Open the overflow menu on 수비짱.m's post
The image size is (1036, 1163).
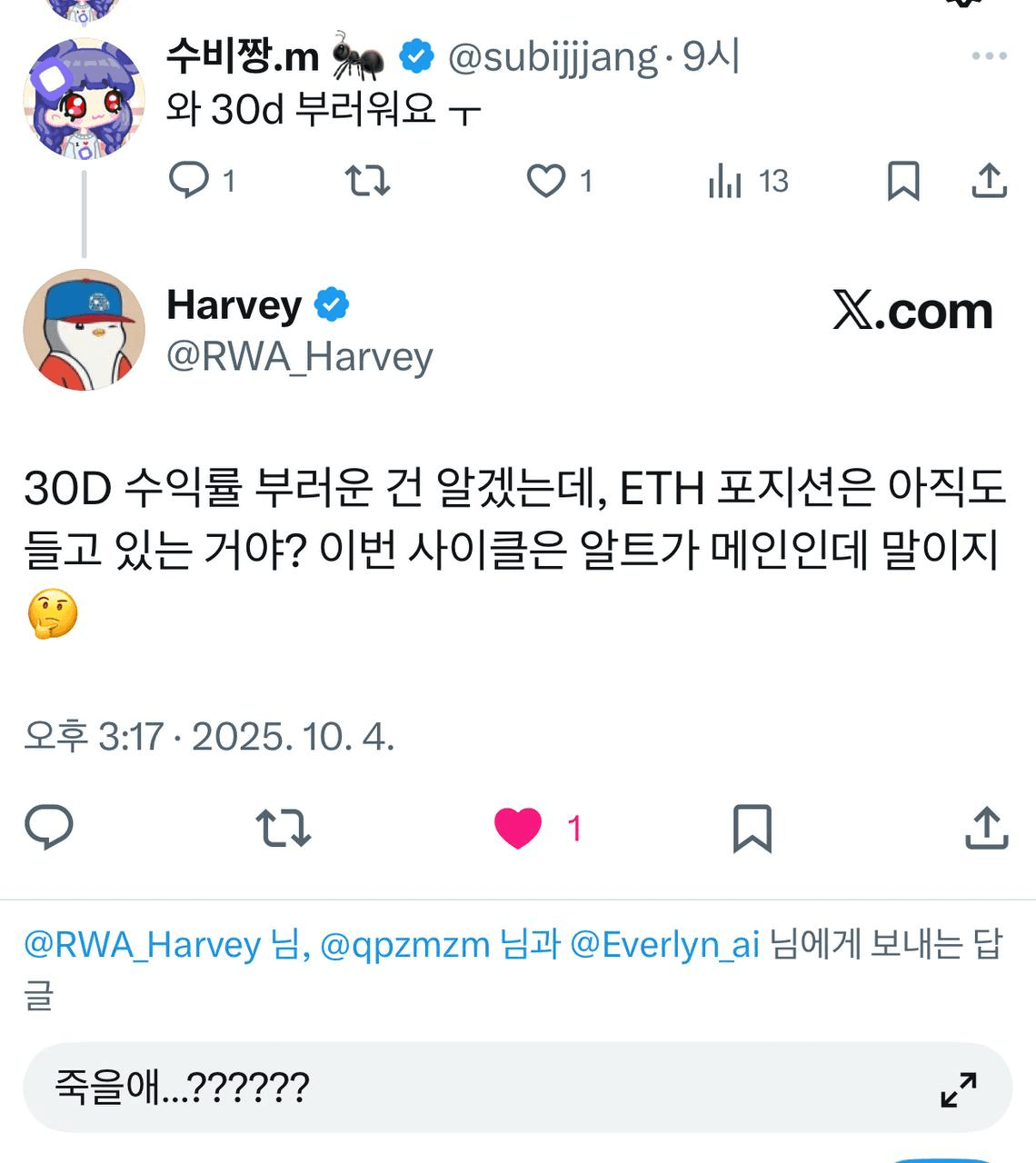click(x=989, y=56)
